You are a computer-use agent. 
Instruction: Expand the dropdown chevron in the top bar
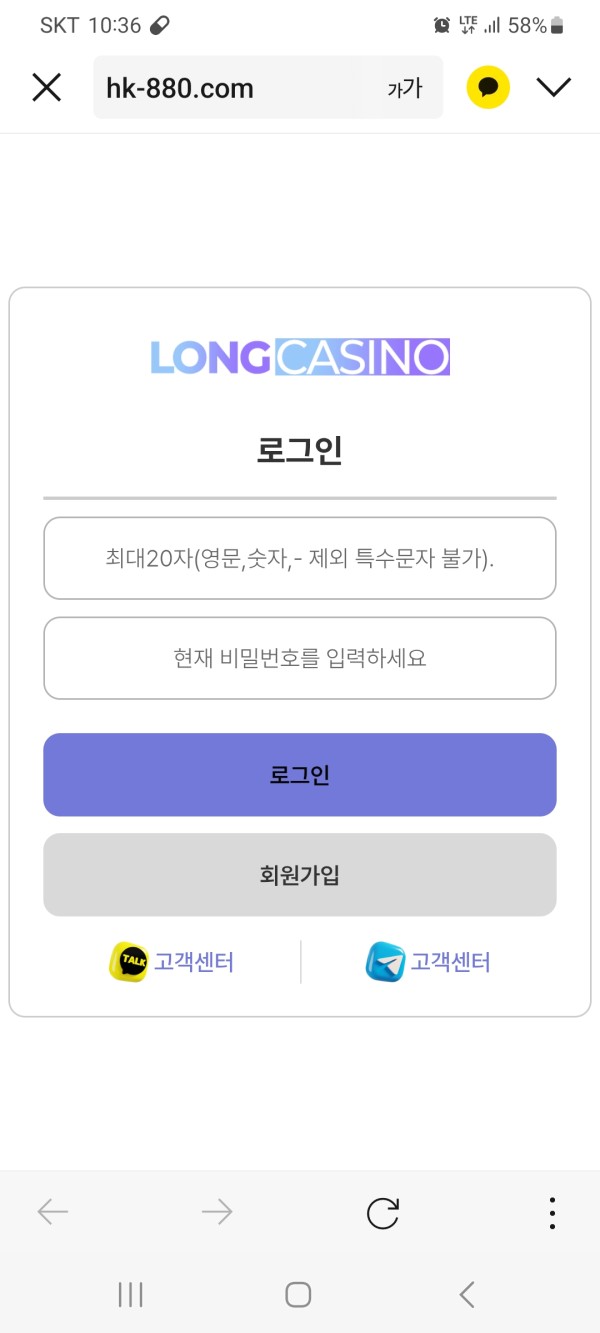point(553,88)
